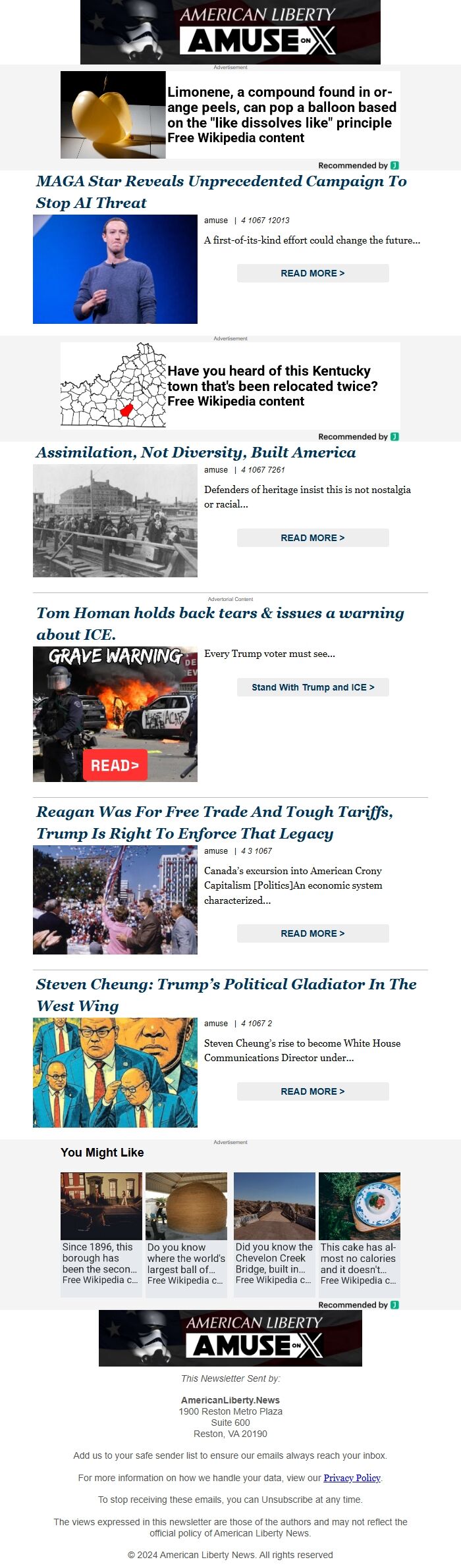The image size is (461, 1568).
Task: Open the Kentucky town relocated twice ad
Action: [230, 386]
